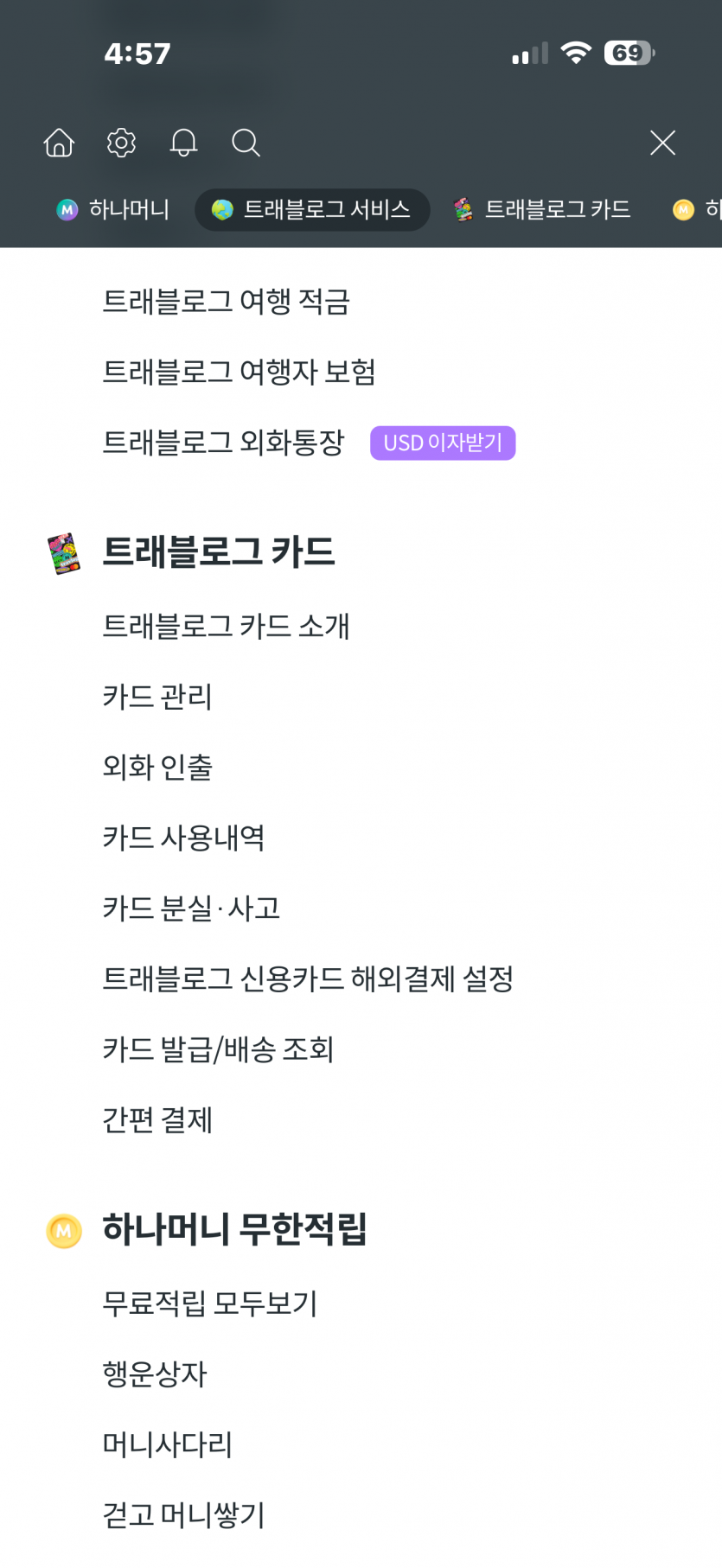Select 외화 인출

[x=157, y=767]
